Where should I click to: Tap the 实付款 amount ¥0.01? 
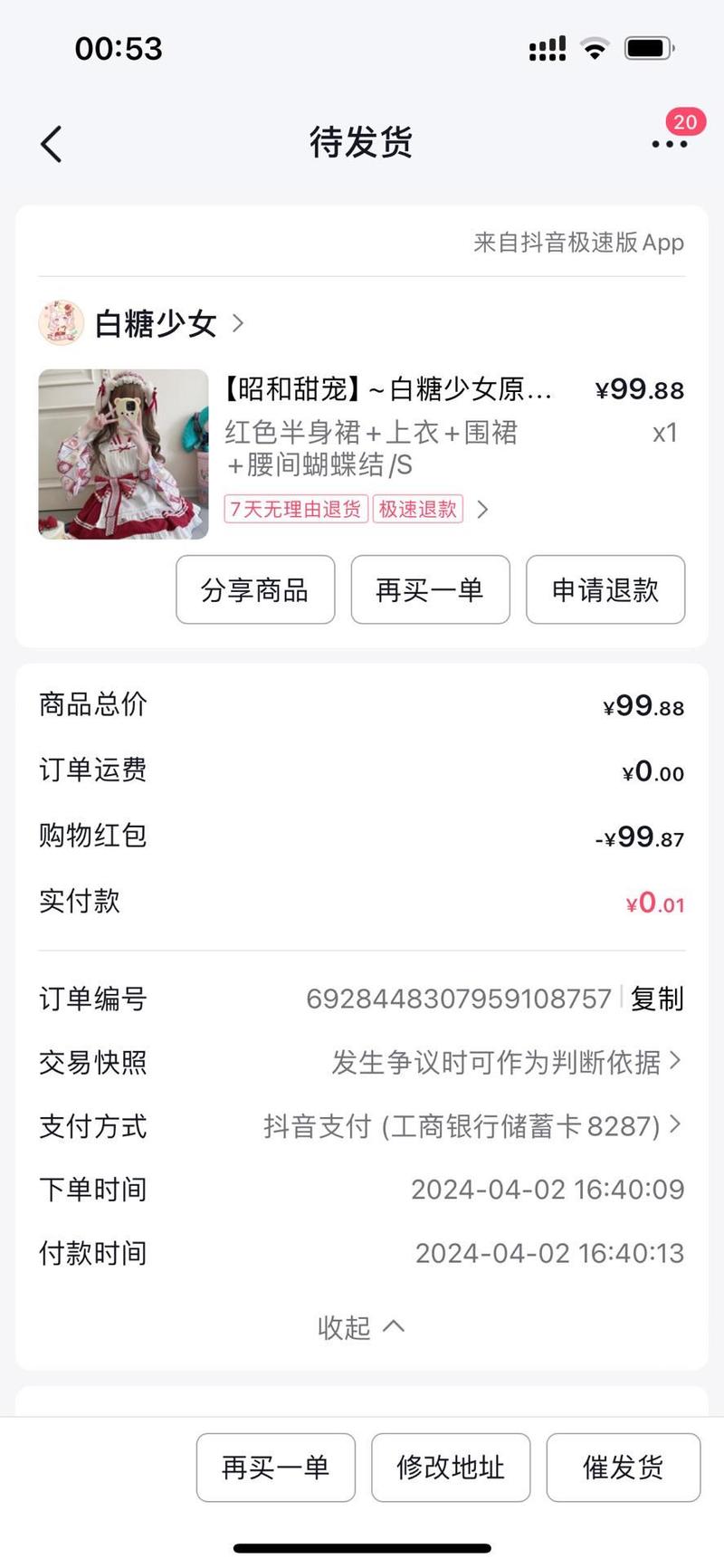point(653,902)
